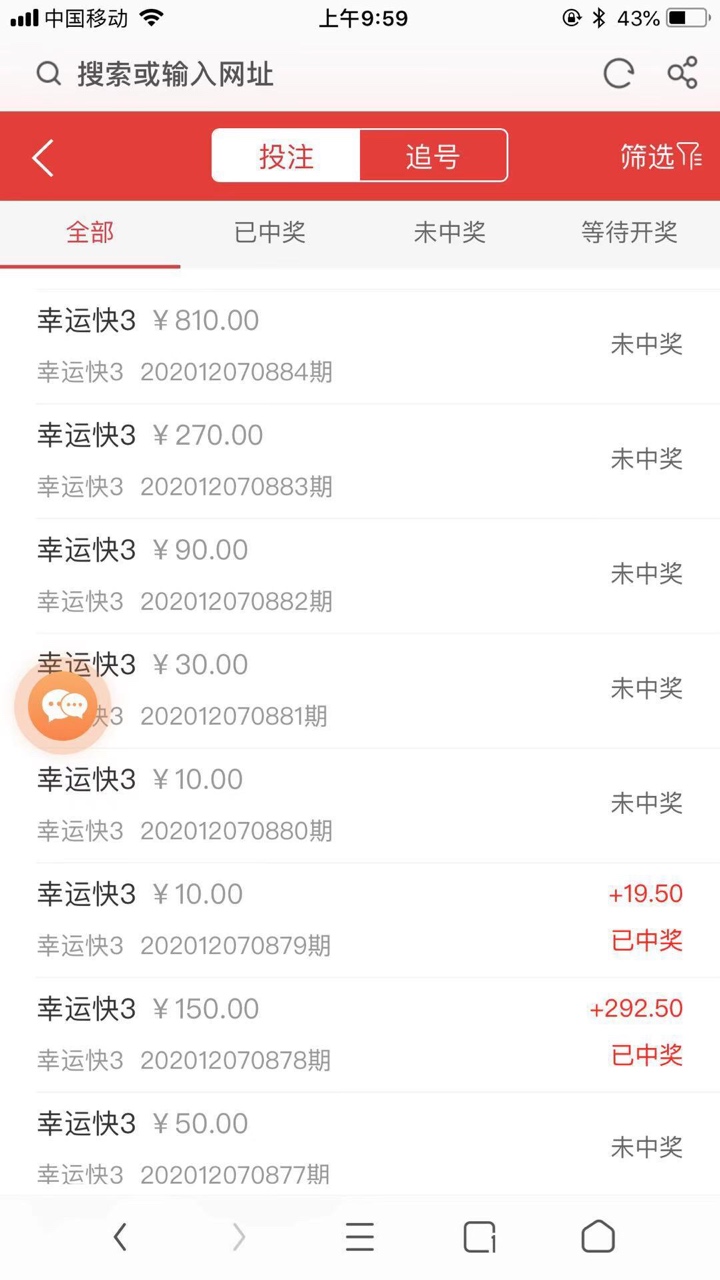Image resolution: width=720 pixels, height=1280 pixels.
Task: View the ¥90.00 bet for period 202012070882
Action: click(360, 576)
